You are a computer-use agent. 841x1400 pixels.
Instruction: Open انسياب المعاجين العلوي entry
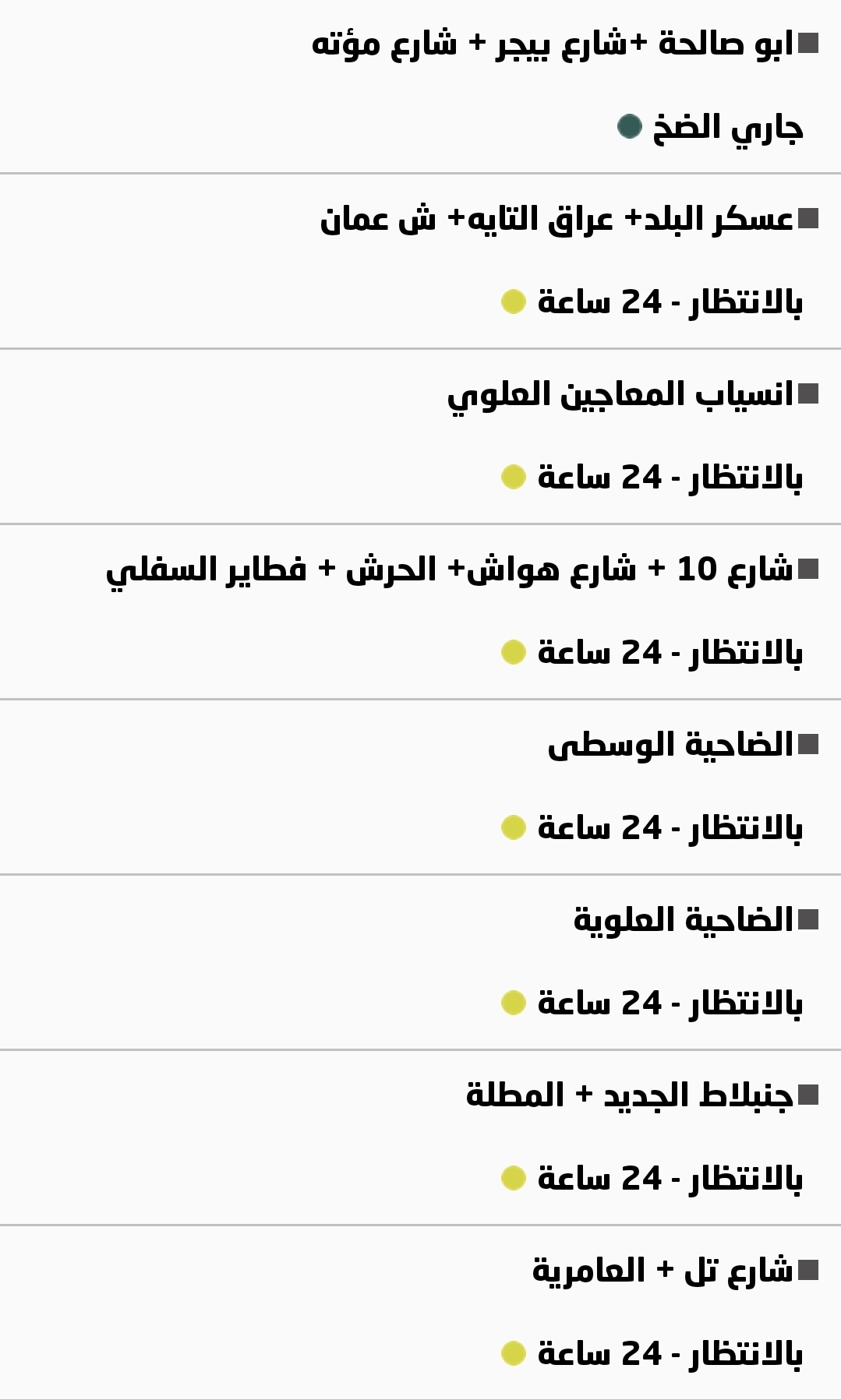[x=620, y=395]
